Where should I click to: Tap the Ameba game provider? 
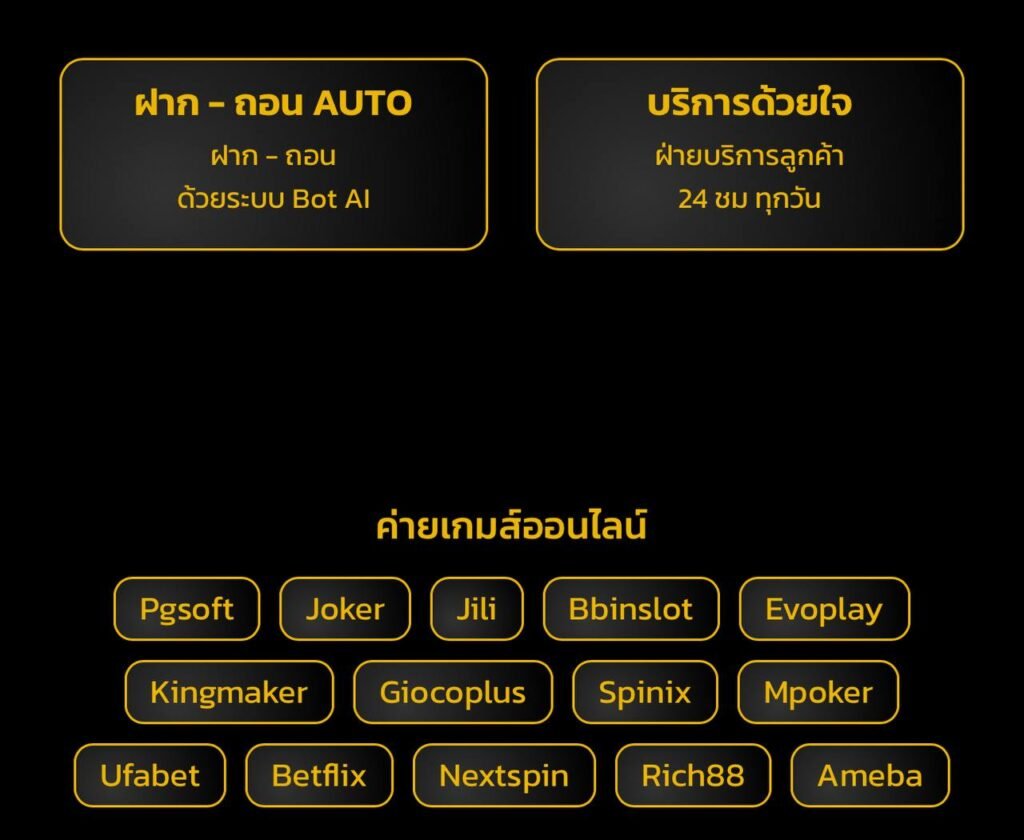870,775
